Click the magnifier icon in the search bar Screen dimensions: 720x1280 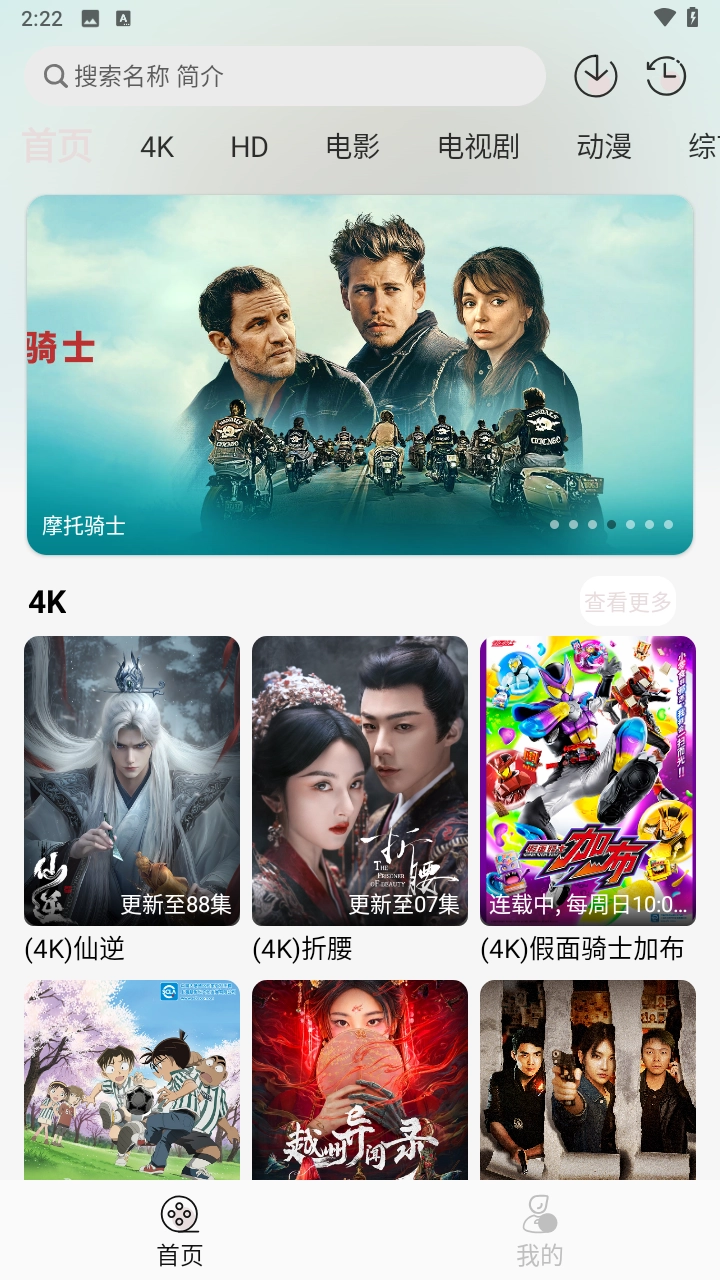[53, 76]
